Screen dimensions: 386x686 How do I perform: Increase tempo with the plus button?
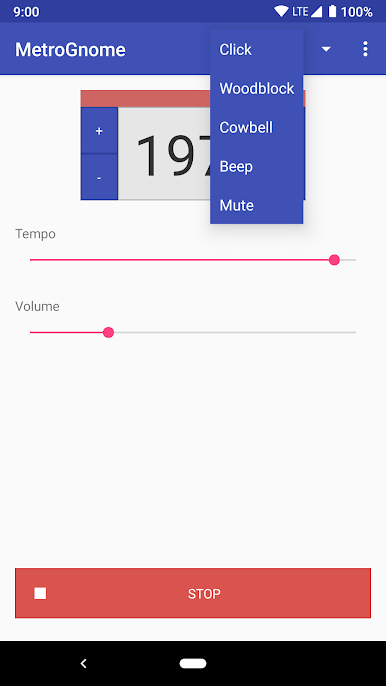click(x=99, y=131)
